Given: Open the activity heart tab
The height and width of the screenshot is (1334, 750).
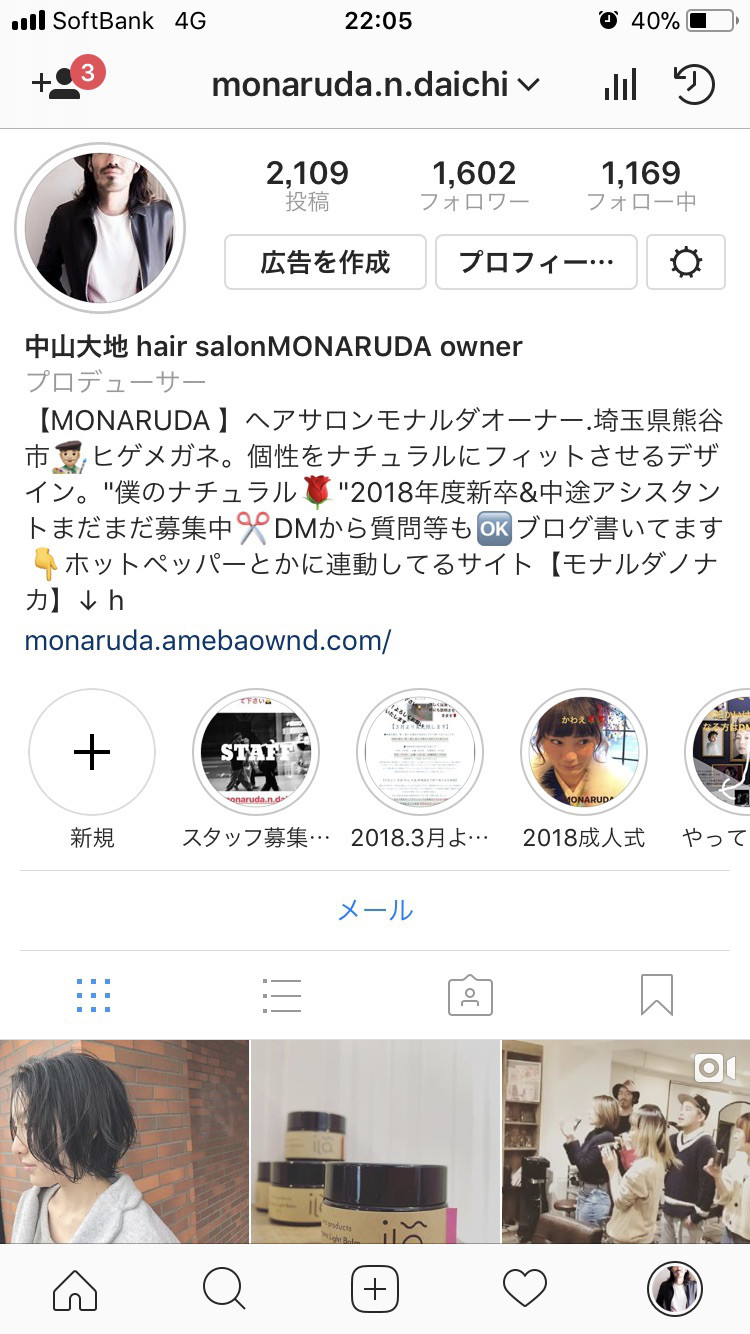Looking at the screenshot, I should click(x=525, y=1289).
